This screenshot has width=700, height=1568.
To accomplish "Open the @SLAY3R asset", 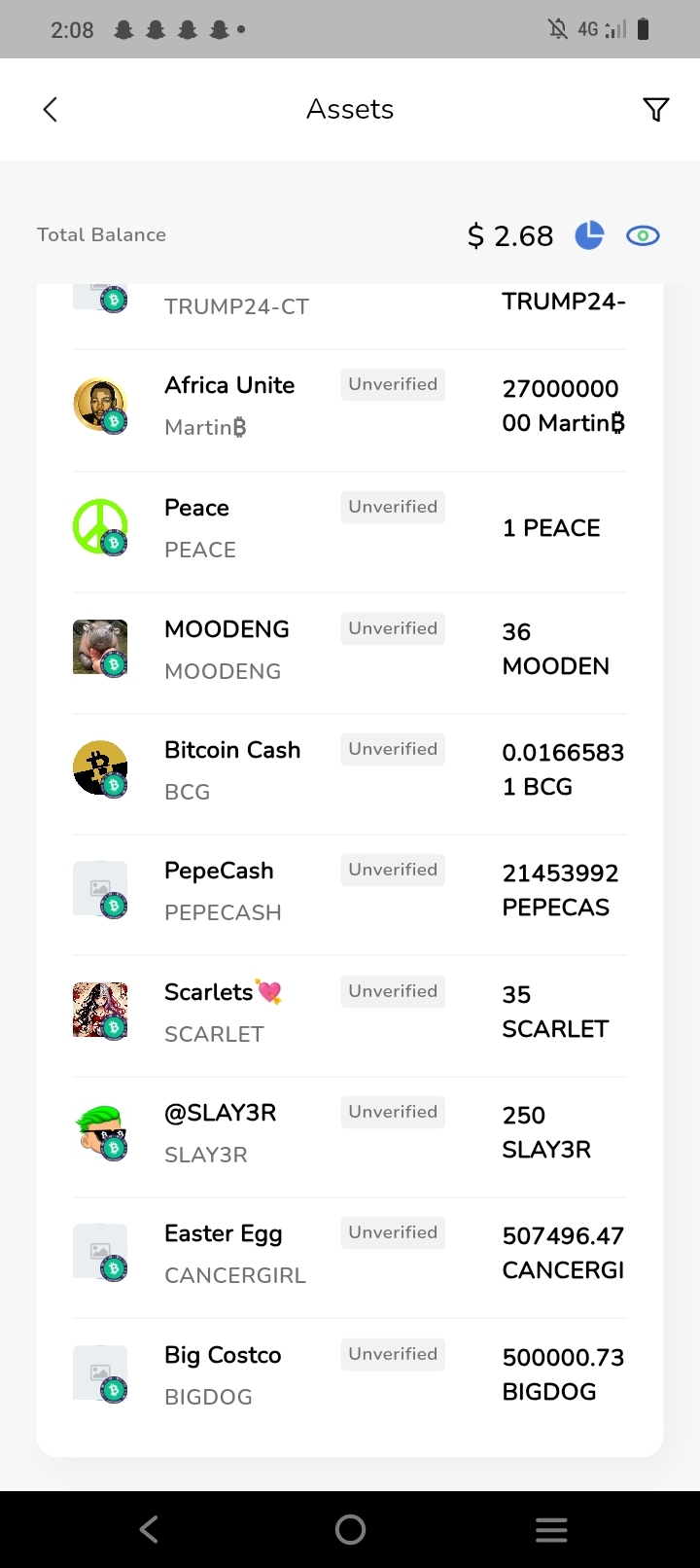I will point(350,1137).
